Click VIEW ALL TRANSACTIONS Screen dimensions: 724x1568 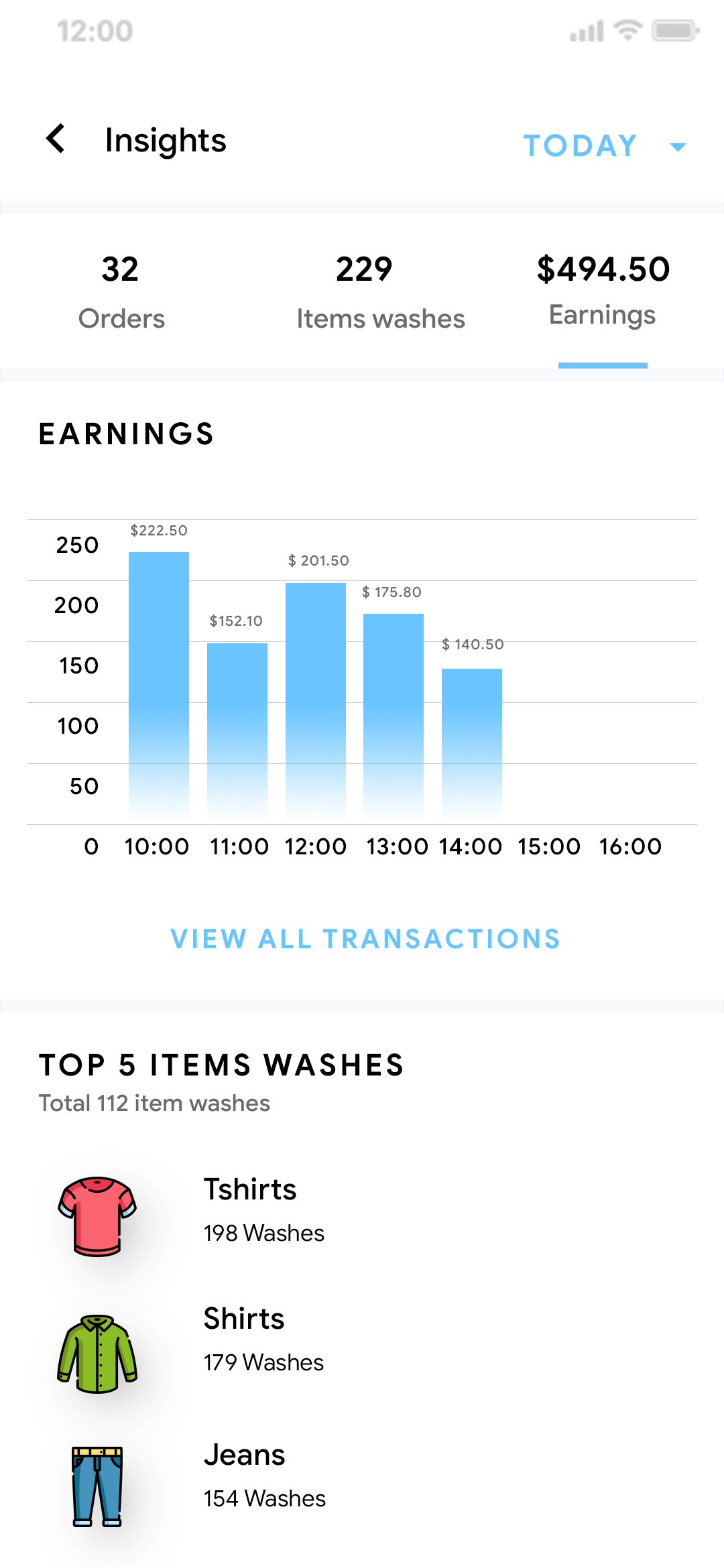(x=365, y=939)
